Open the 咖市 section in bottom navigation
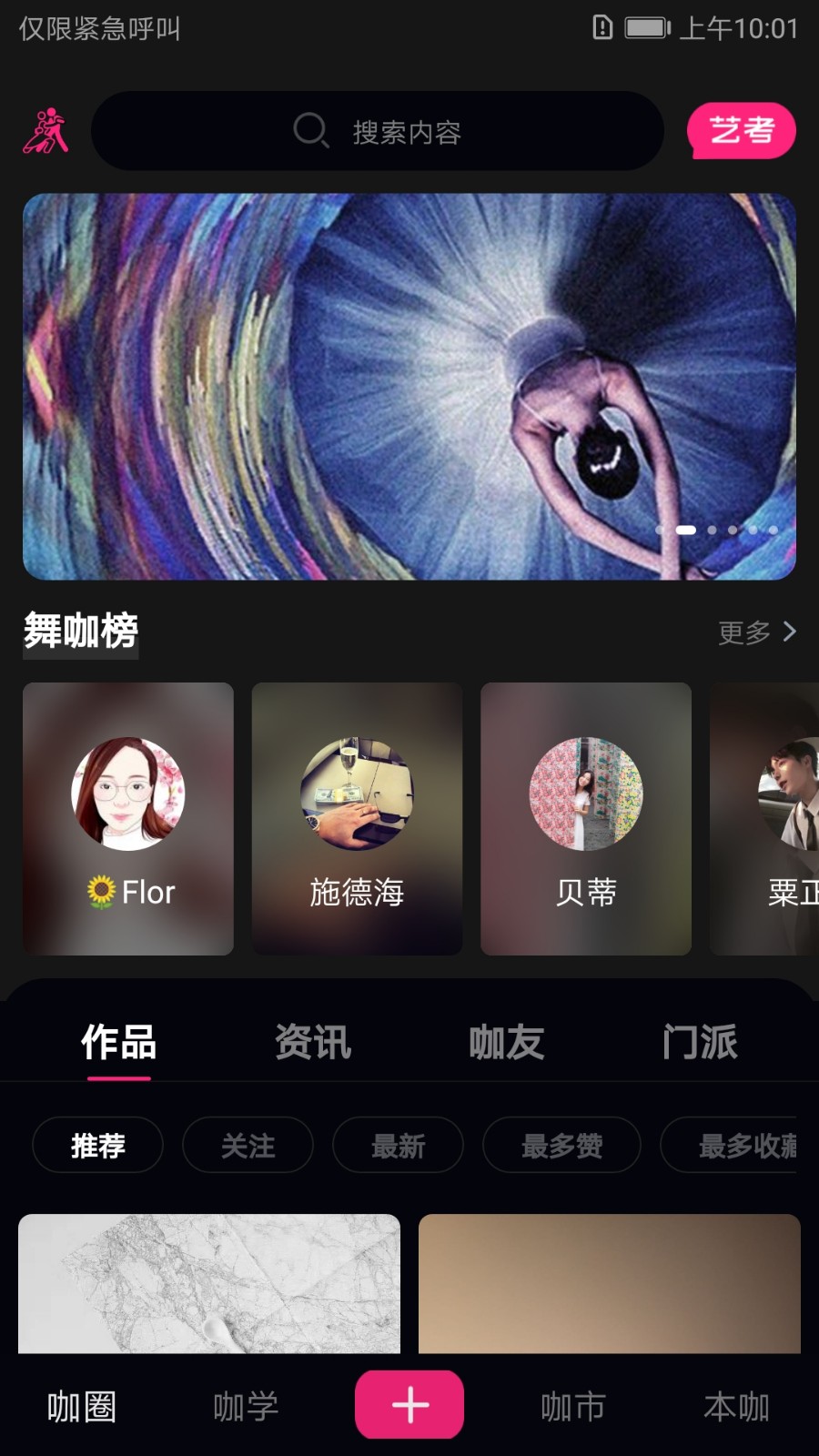Viewport: 819px width, 1456px height. [573, 1408]
